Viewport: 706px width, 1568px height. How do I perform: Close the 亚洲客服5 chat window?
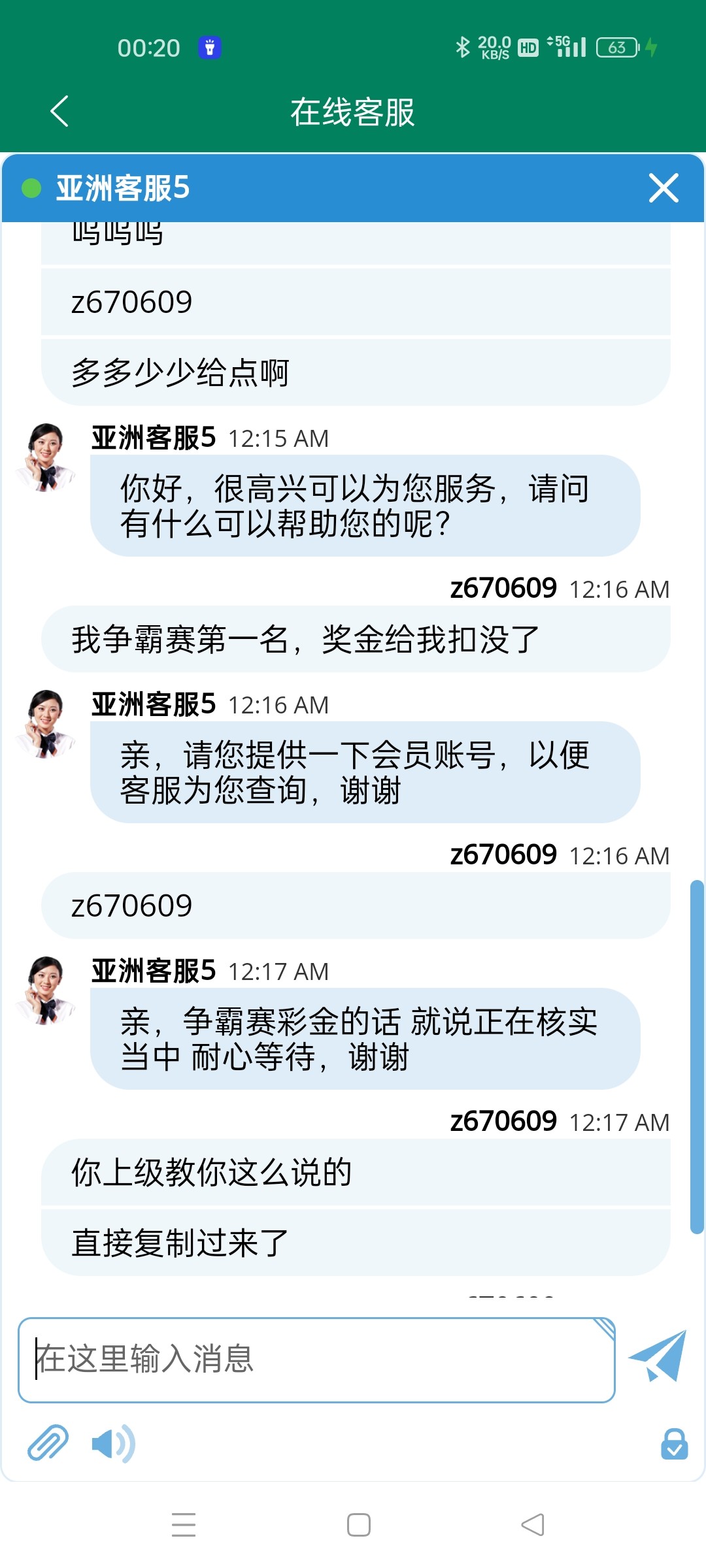point(664,188)
